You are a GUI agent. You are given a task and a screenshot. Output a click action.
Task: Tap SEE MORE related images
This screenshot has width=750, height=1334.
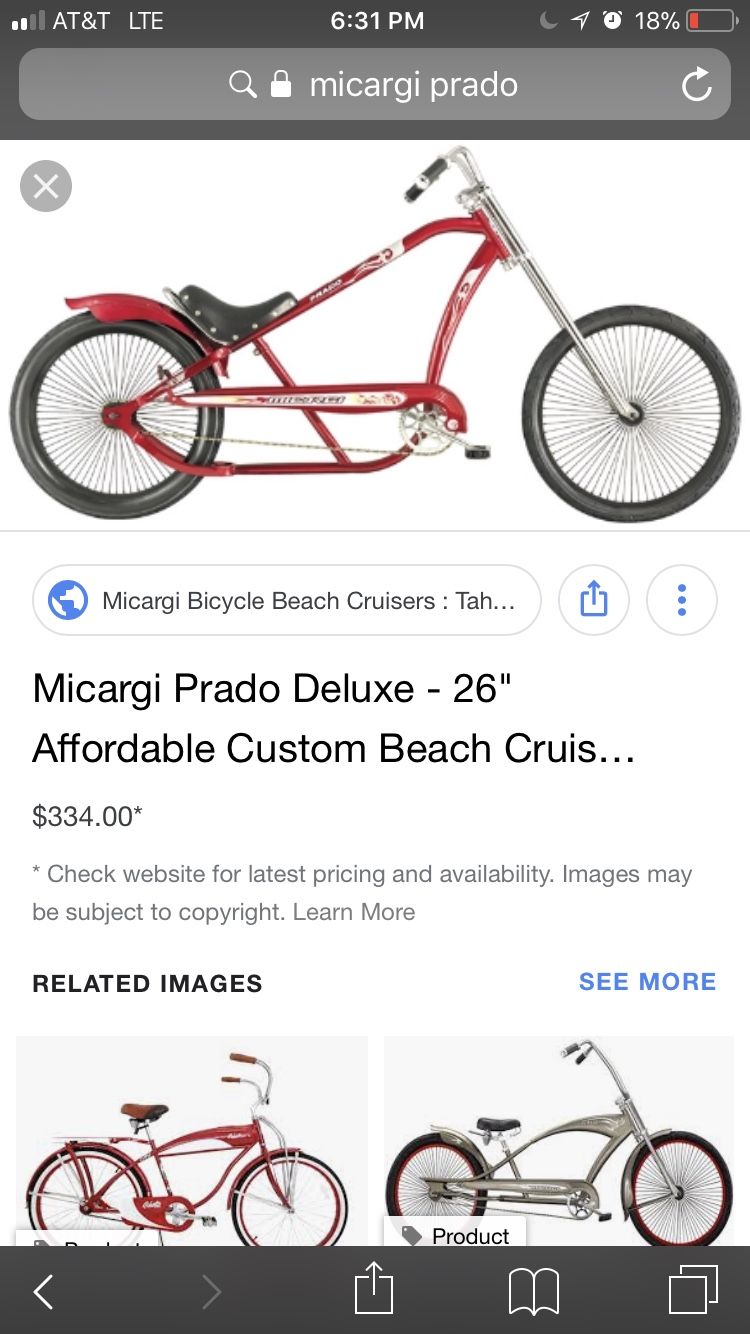648,982
